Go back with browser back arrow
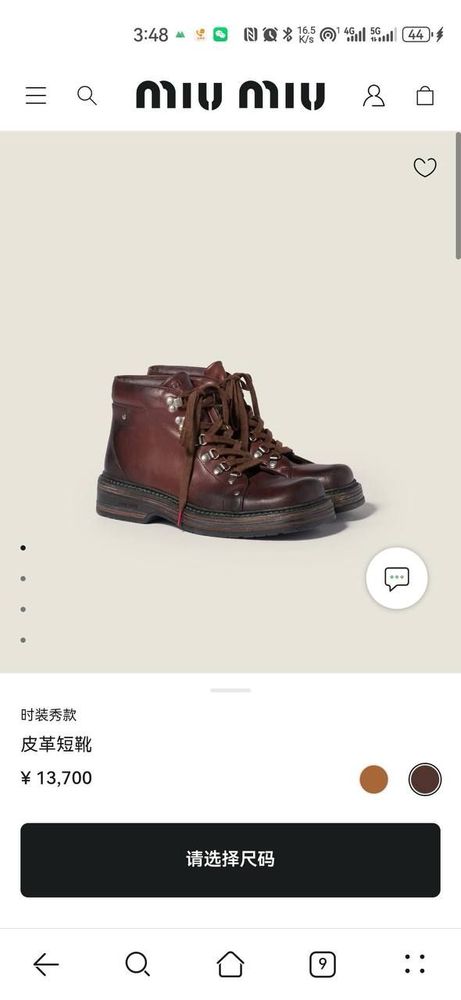Image resolution: width=461 pixels, height=1000 pixels. 46,964
